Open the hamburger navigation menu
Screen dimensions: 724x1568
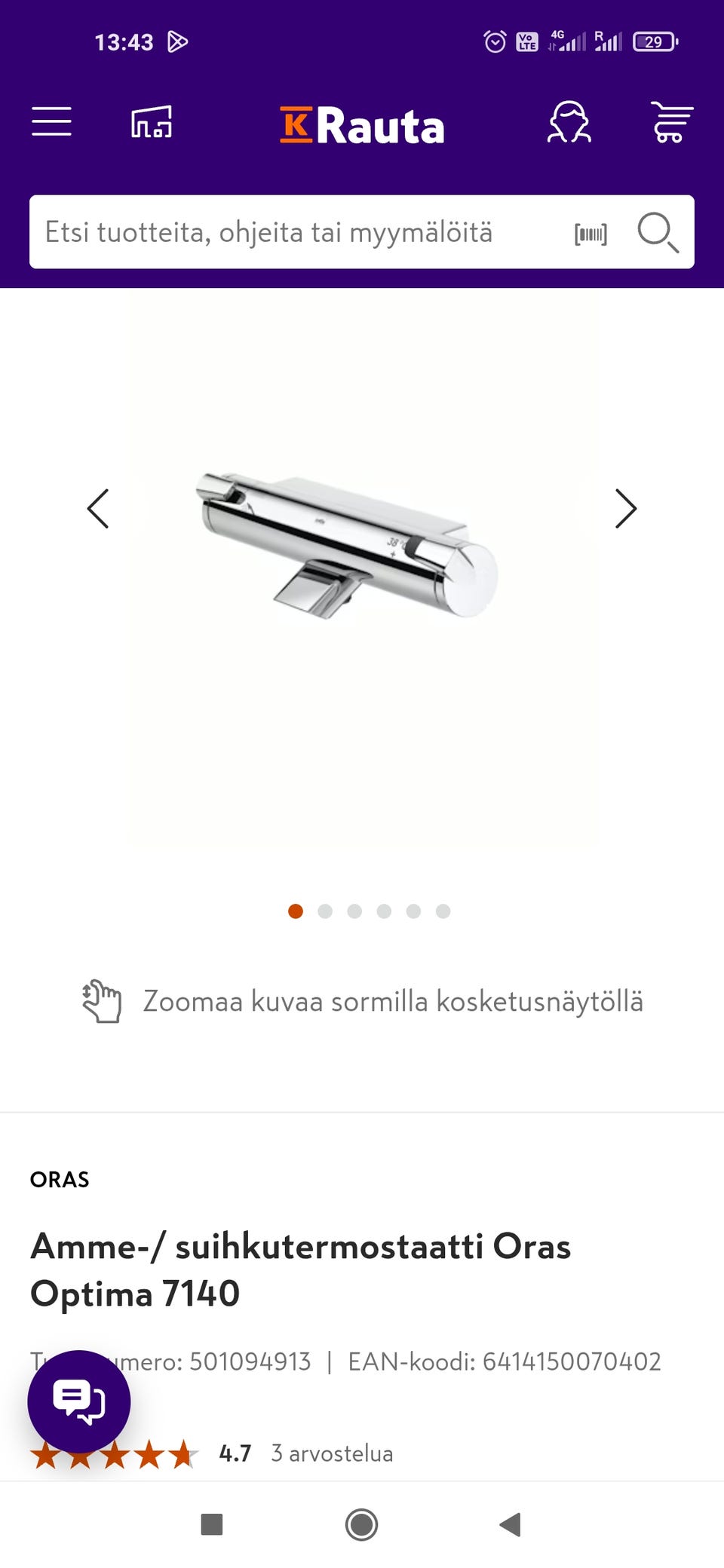pyautogui.click(x=51, y=122)
